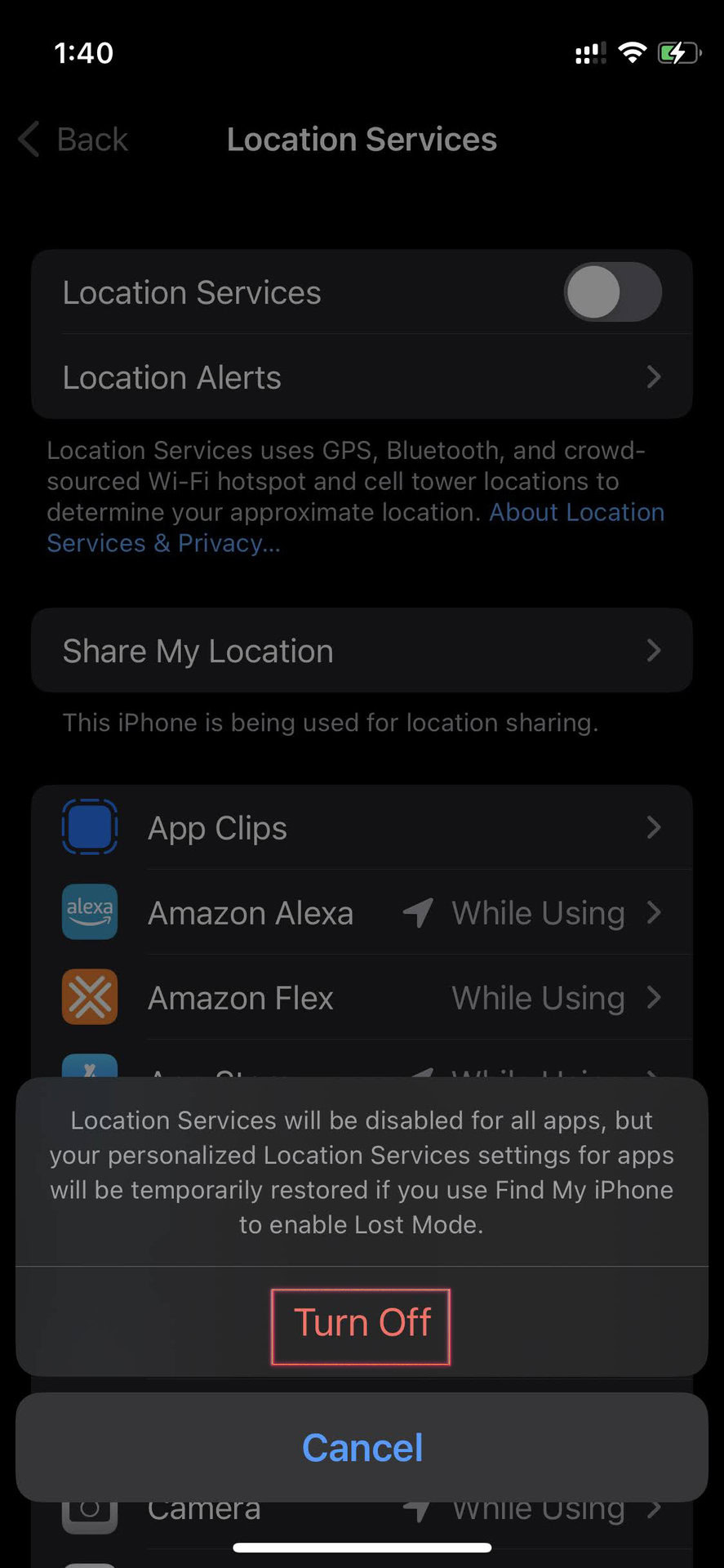The image size is (724, 1568).
Task: Toggle the Location Services switch
Action: 612,292
